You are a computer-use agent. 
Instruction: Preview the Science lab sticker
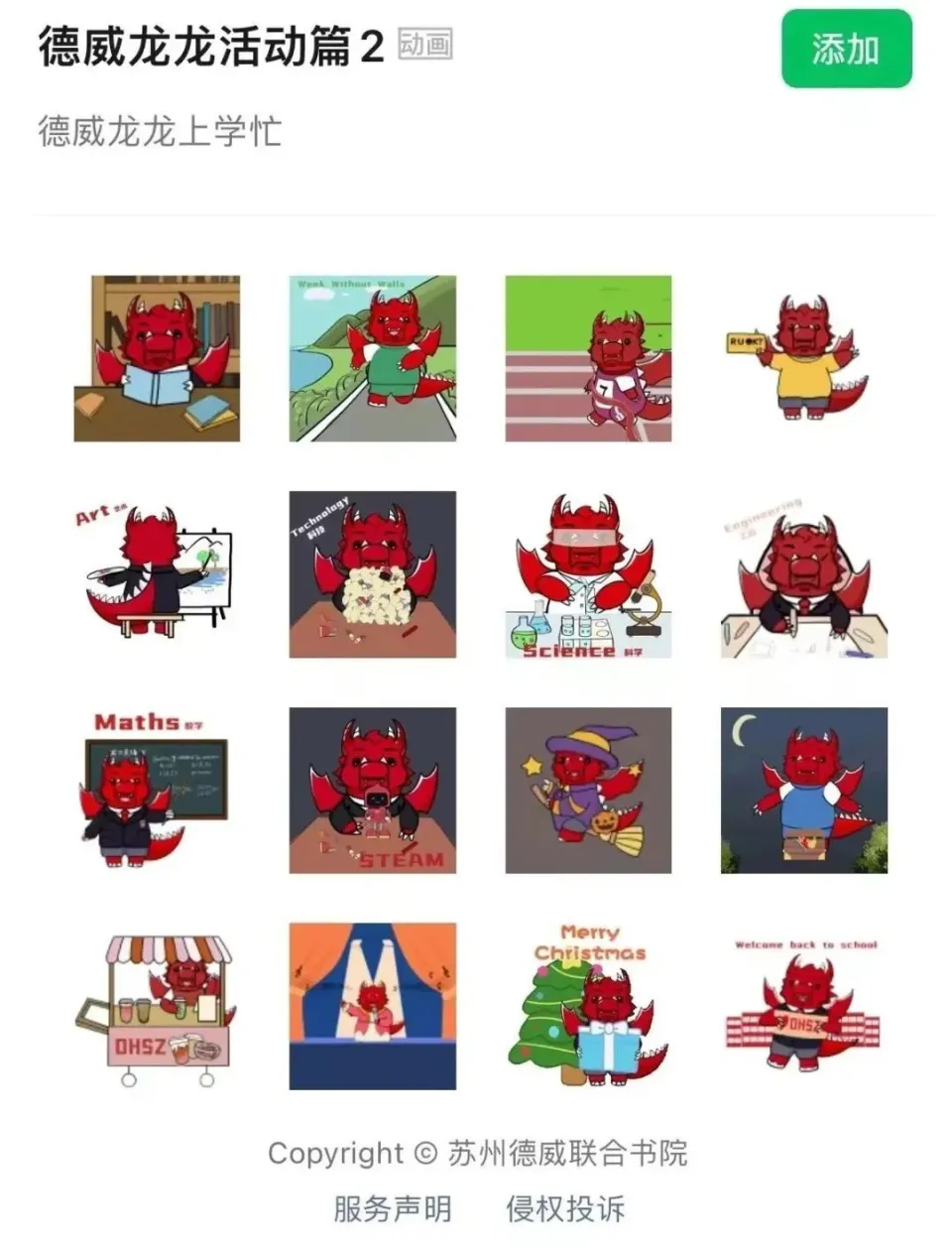(588, 574)
